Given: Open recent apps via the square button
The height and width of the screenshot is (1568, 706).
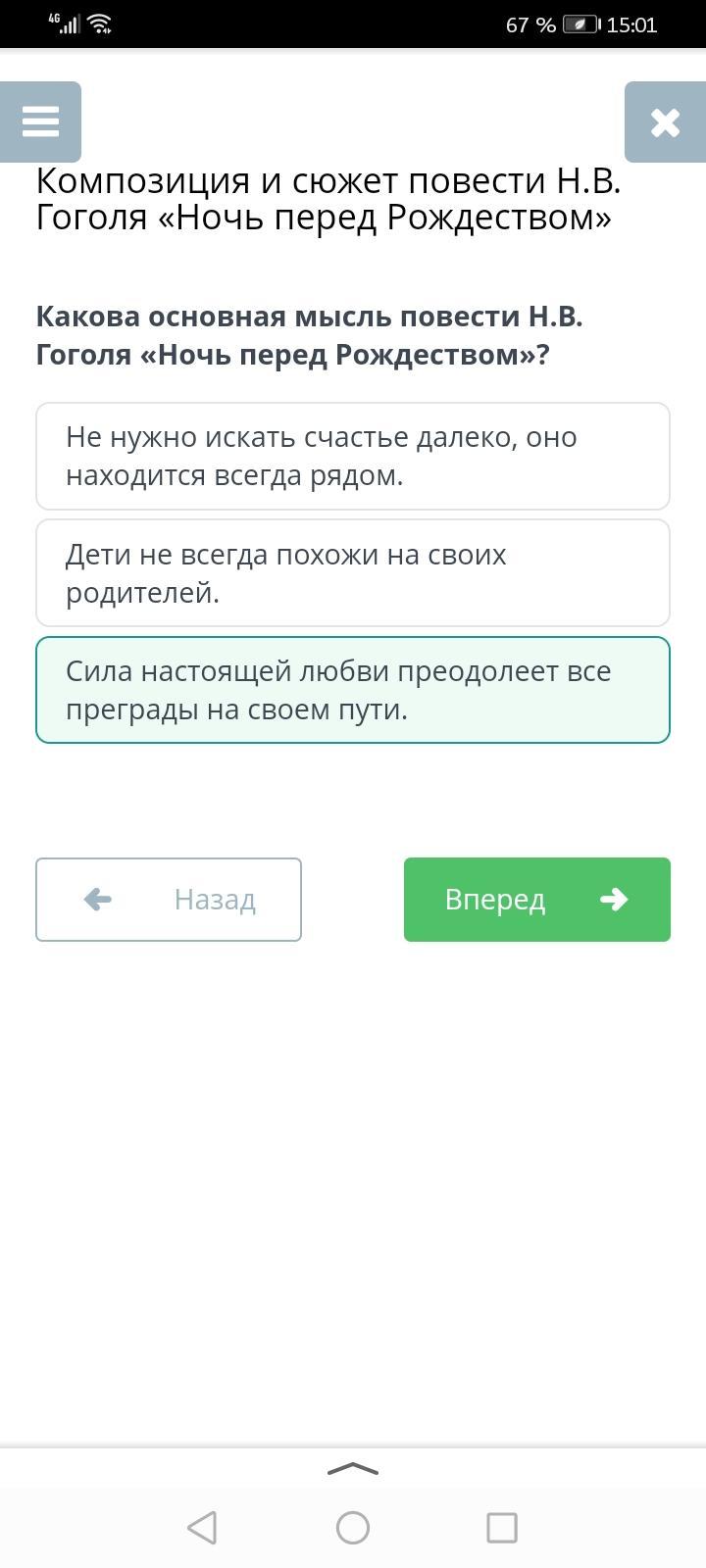Looking at the screenshot, I should click(x=502, y=1528).
